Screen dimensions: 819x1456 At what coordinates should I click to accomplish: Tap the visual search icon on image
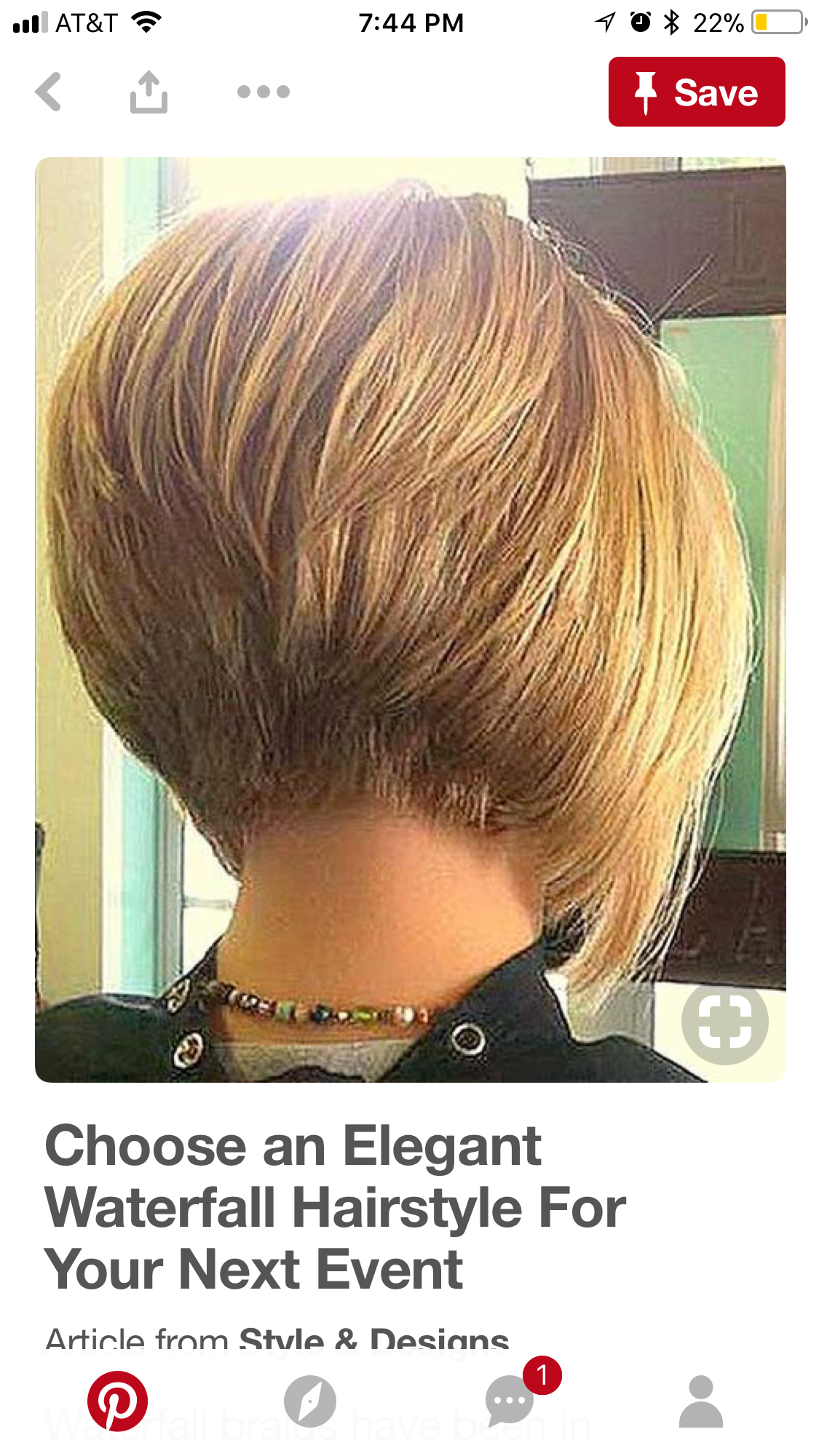[x=724, y=1022]
